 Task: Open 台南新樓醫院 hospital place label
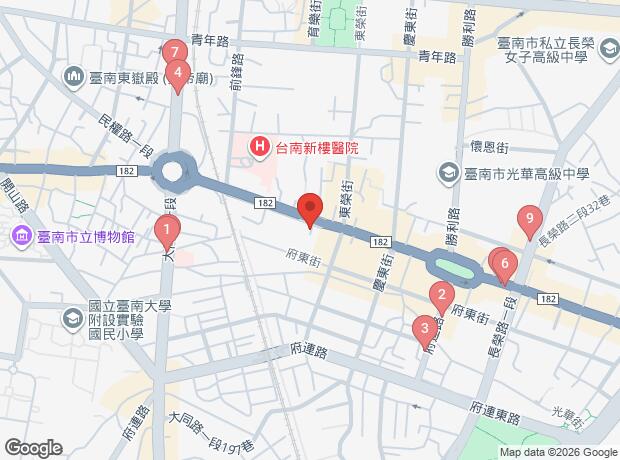coord(305,148)
